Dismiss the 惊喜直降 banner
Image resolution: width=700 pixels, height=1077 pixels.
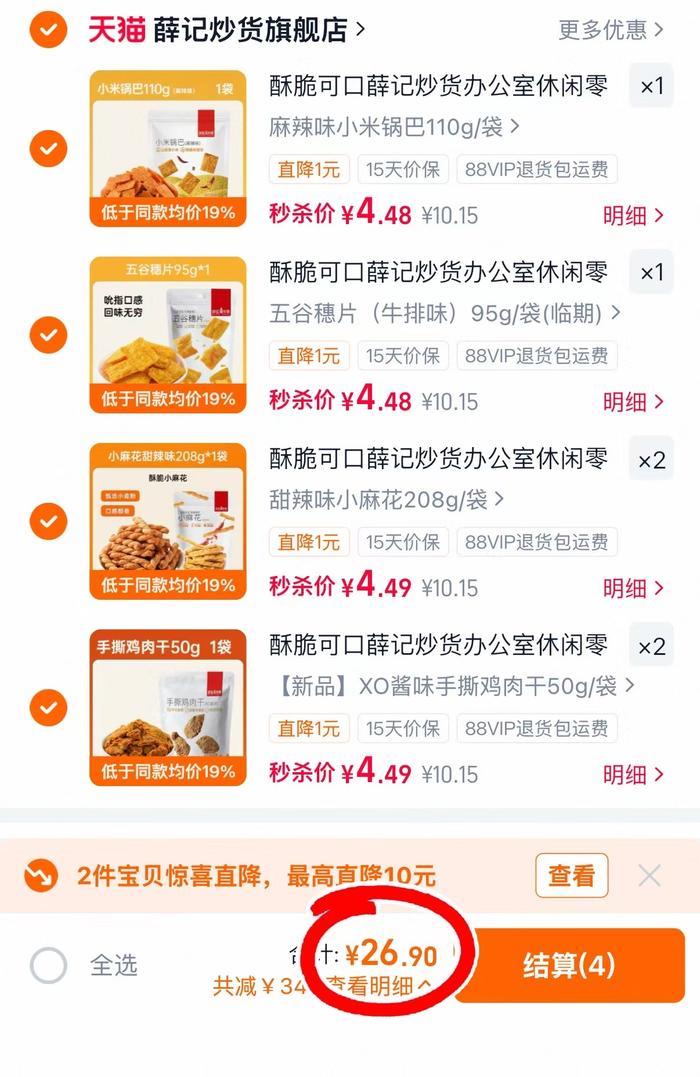tap(649, 876)
